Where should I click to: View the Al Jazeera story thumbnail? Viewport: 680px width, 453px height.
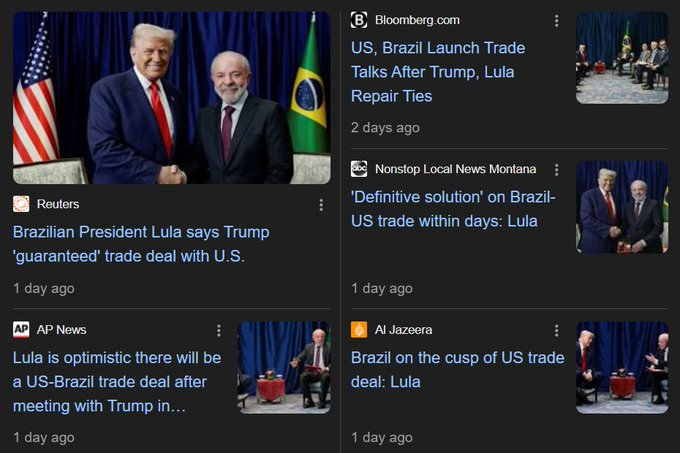point(621,366)
